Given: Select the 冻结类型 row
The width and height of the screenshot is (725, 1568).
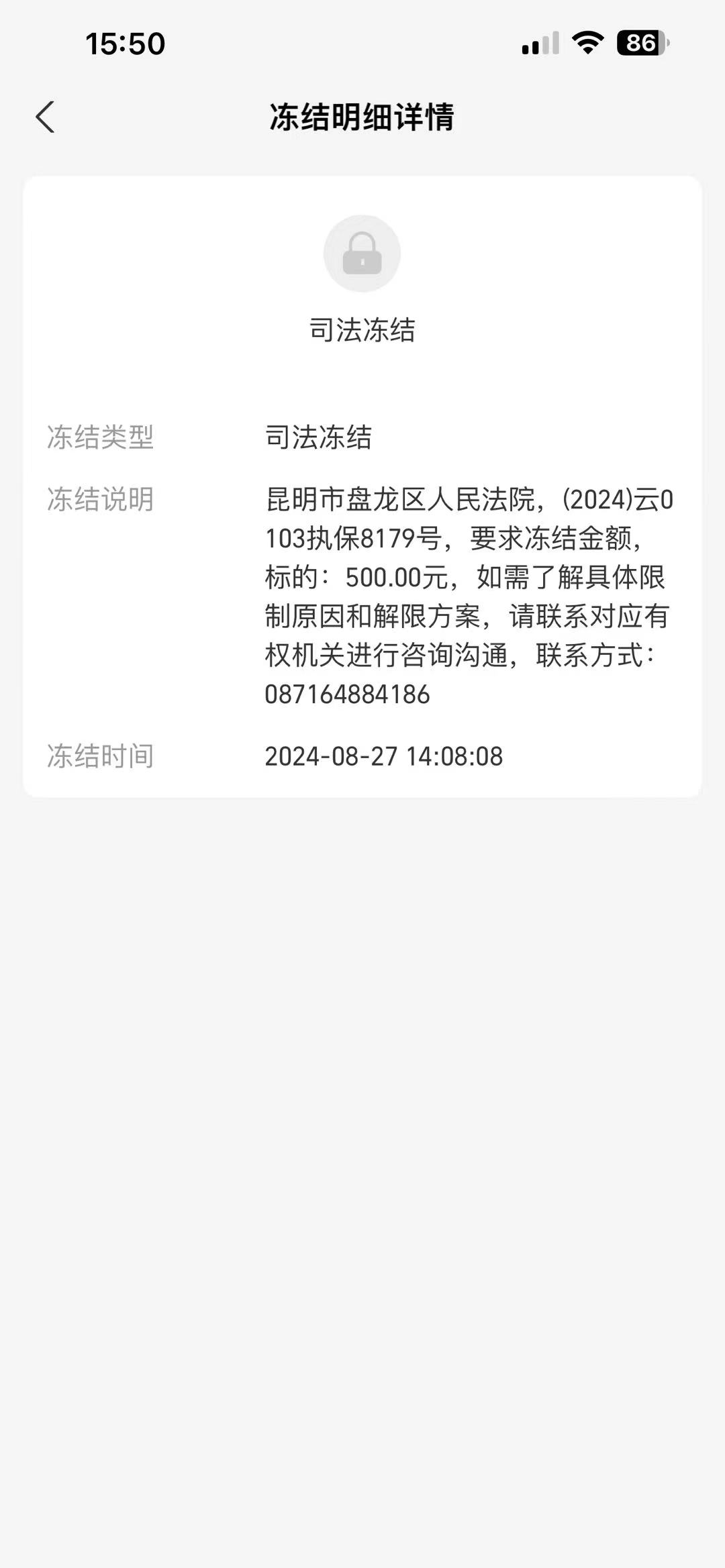Looking at the screenshot, I should [x=101, y=437].
